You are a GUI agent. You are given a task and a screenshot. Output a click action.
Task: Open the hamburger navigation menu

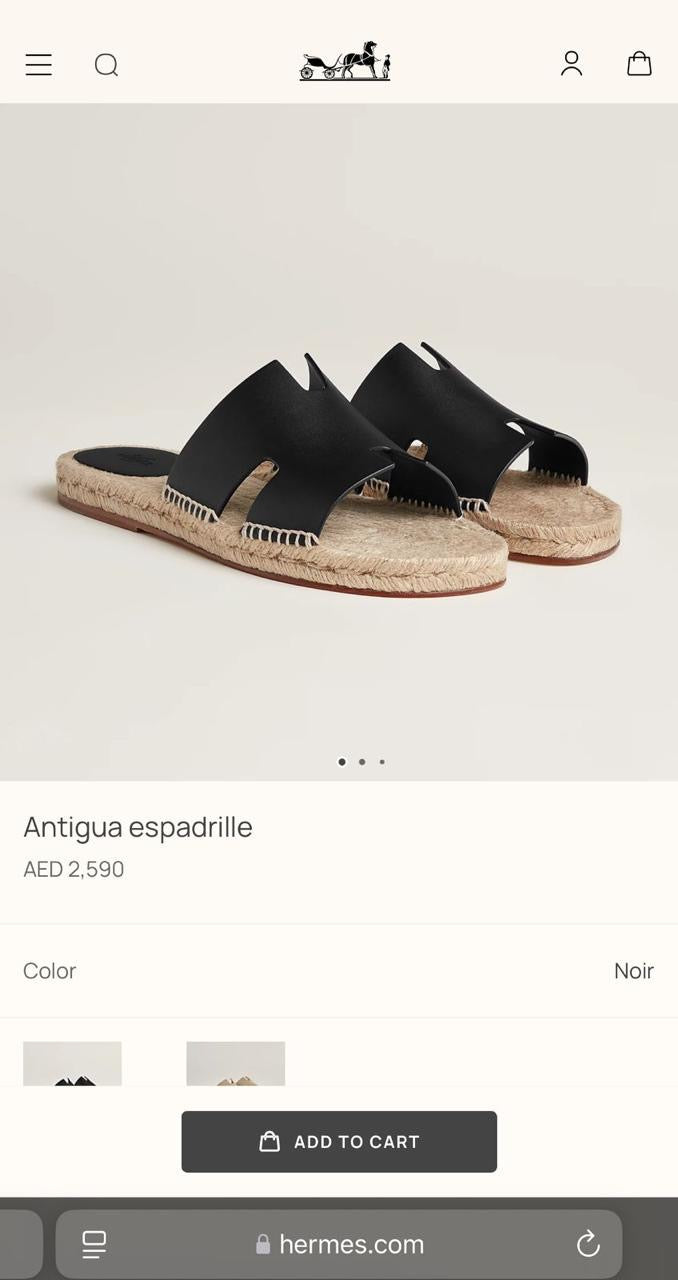pos(39,65)
